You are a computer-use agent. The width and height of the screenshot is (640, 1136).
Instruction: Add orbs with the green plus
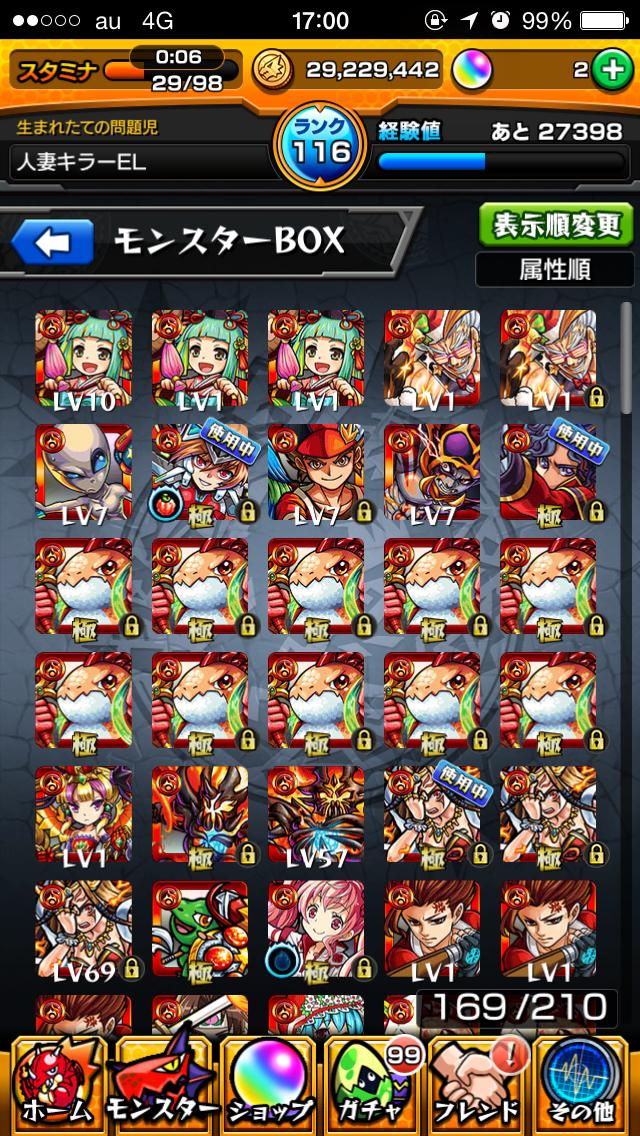coord(607,70)
